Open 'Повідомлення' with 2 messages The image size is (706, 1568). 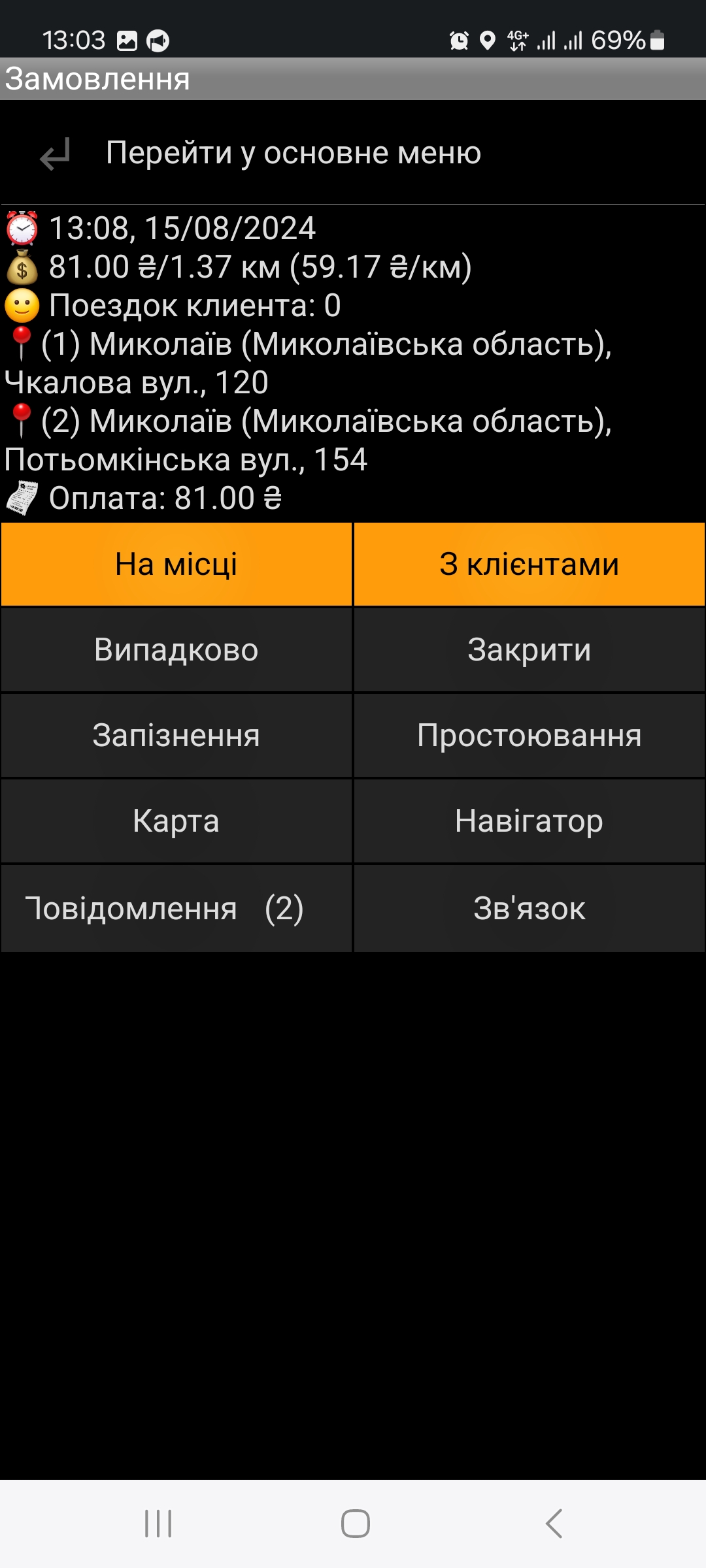(x=176, y=908)
